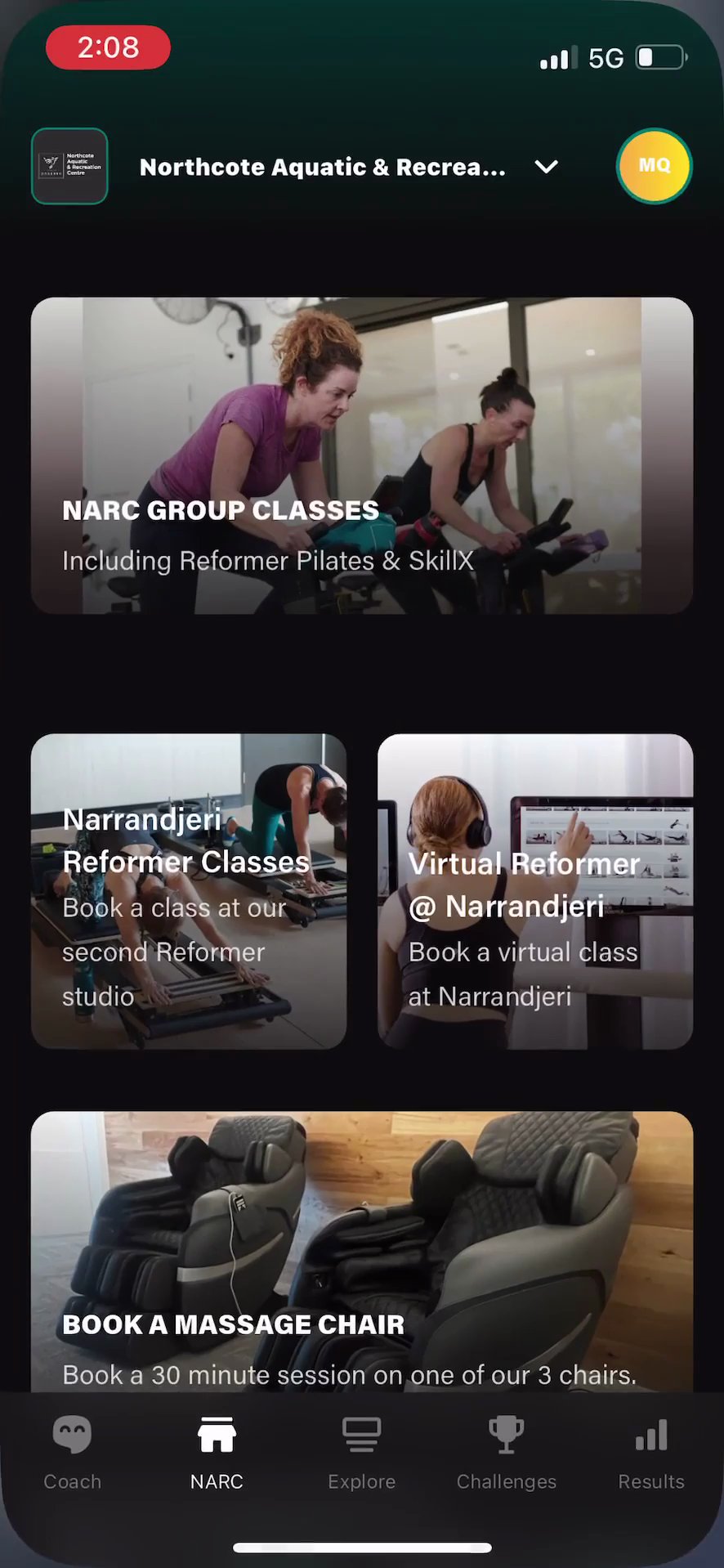The height and width of the screenshot is (1568, 724).
Task: Open Virtual Reformer @ Narrandjeri card
Action: point(535,891)
